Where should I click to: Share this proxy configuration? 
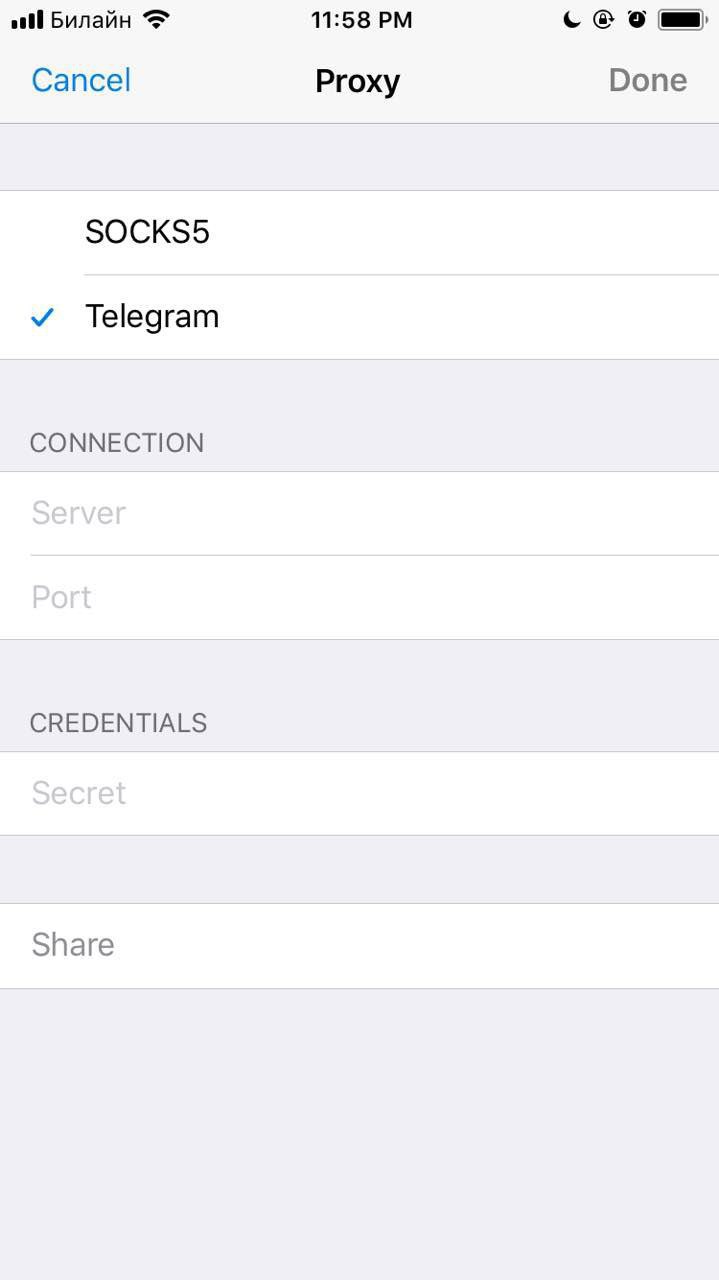coord(359,945)
